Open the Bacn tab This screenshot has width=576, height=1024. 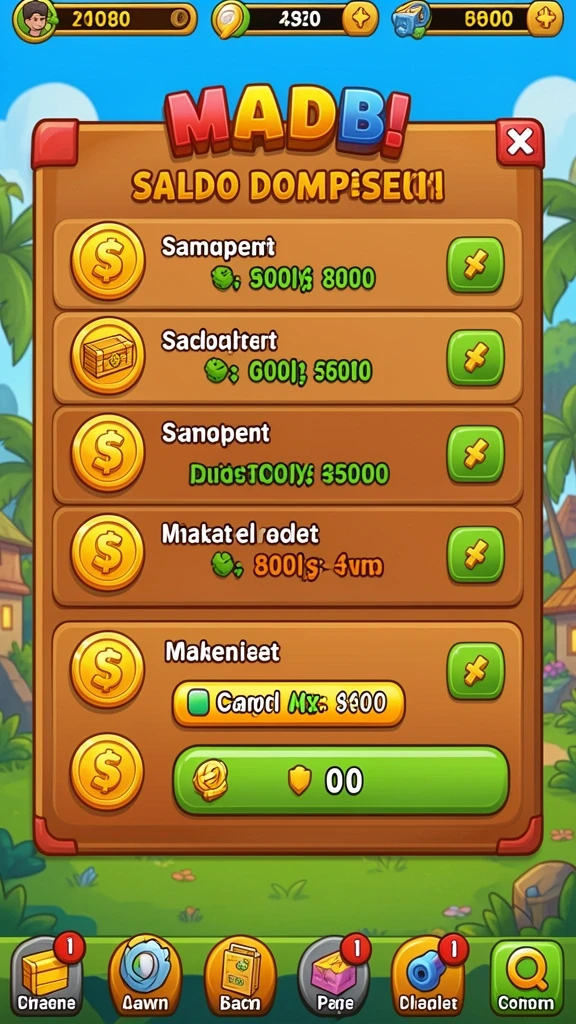(x=240, y=976)
